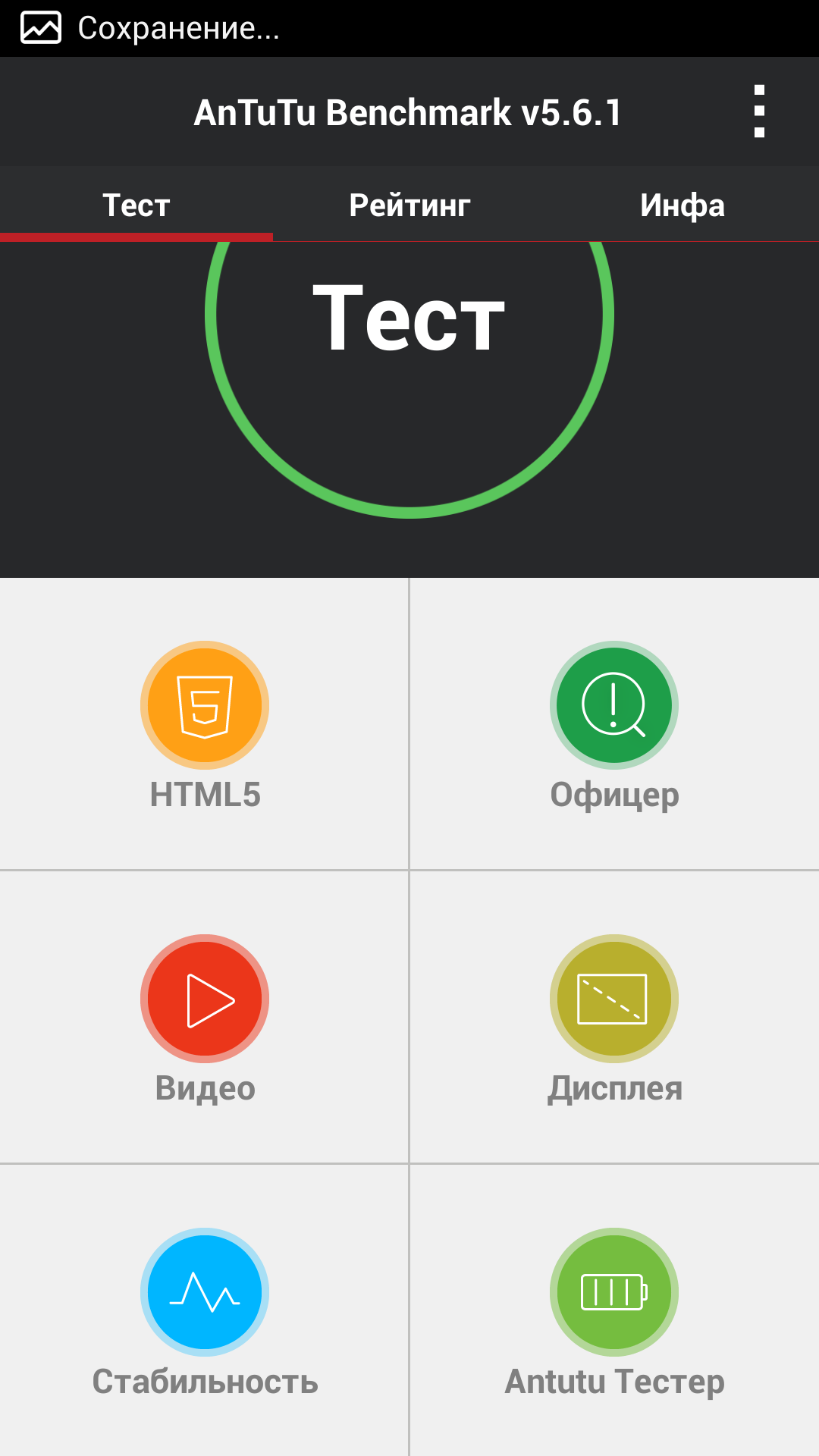Open the Офицер tool
The width and height of the screenshot is (819, 1456).
click(613, 724)
